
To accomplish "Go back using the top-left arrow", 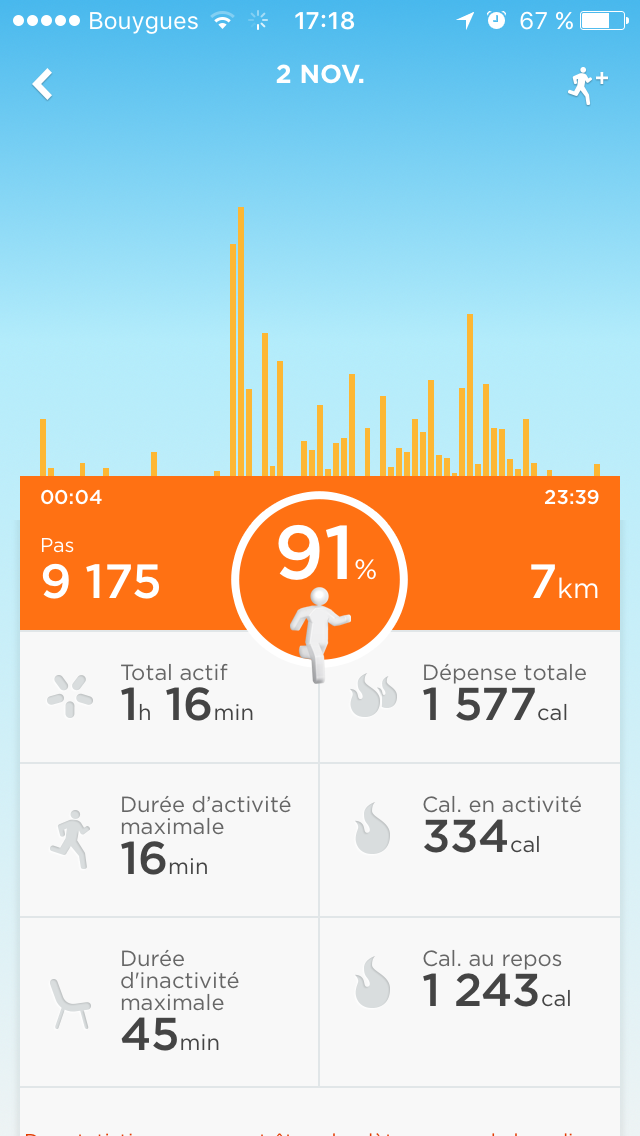I will click(x=43, y=84).
